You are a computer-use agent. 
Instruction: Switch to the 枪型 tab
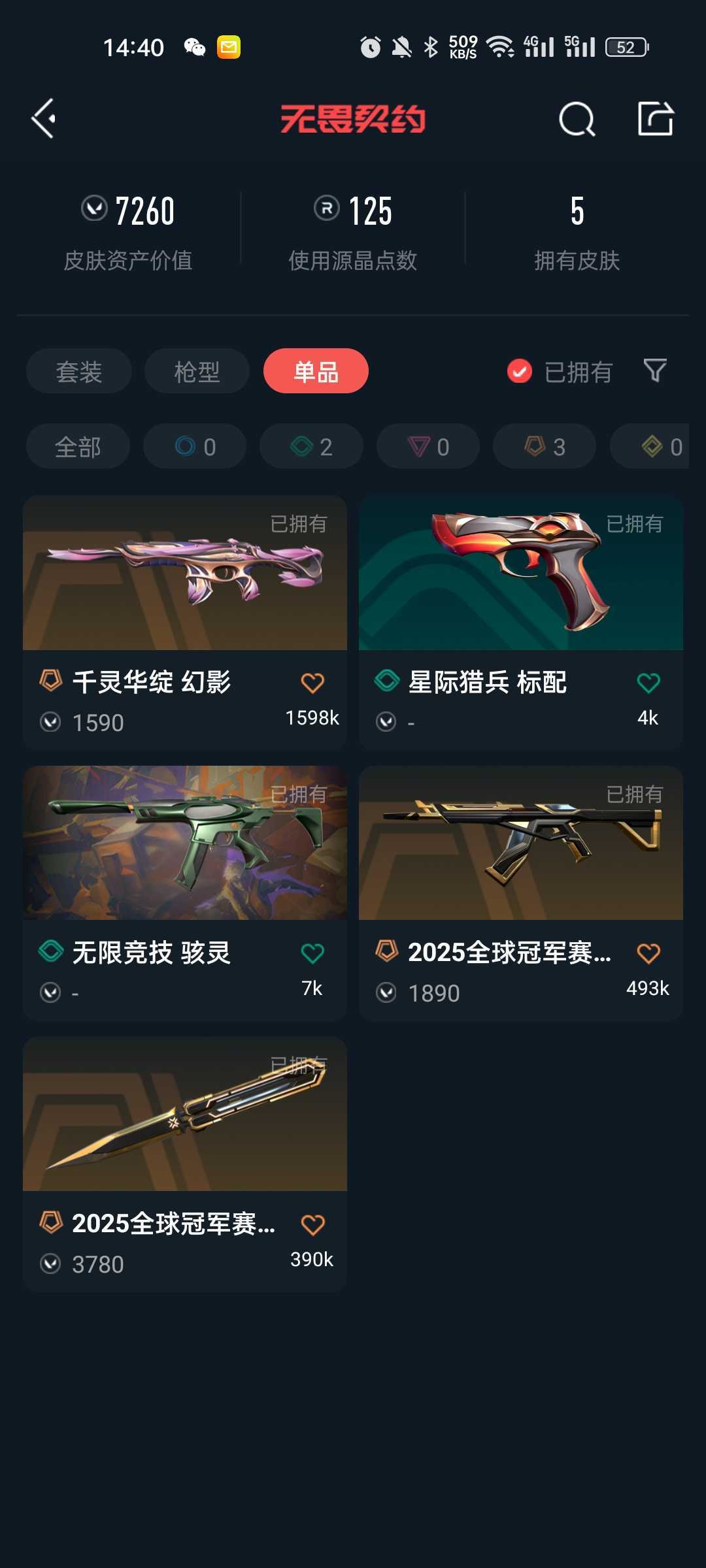[197, 371]
